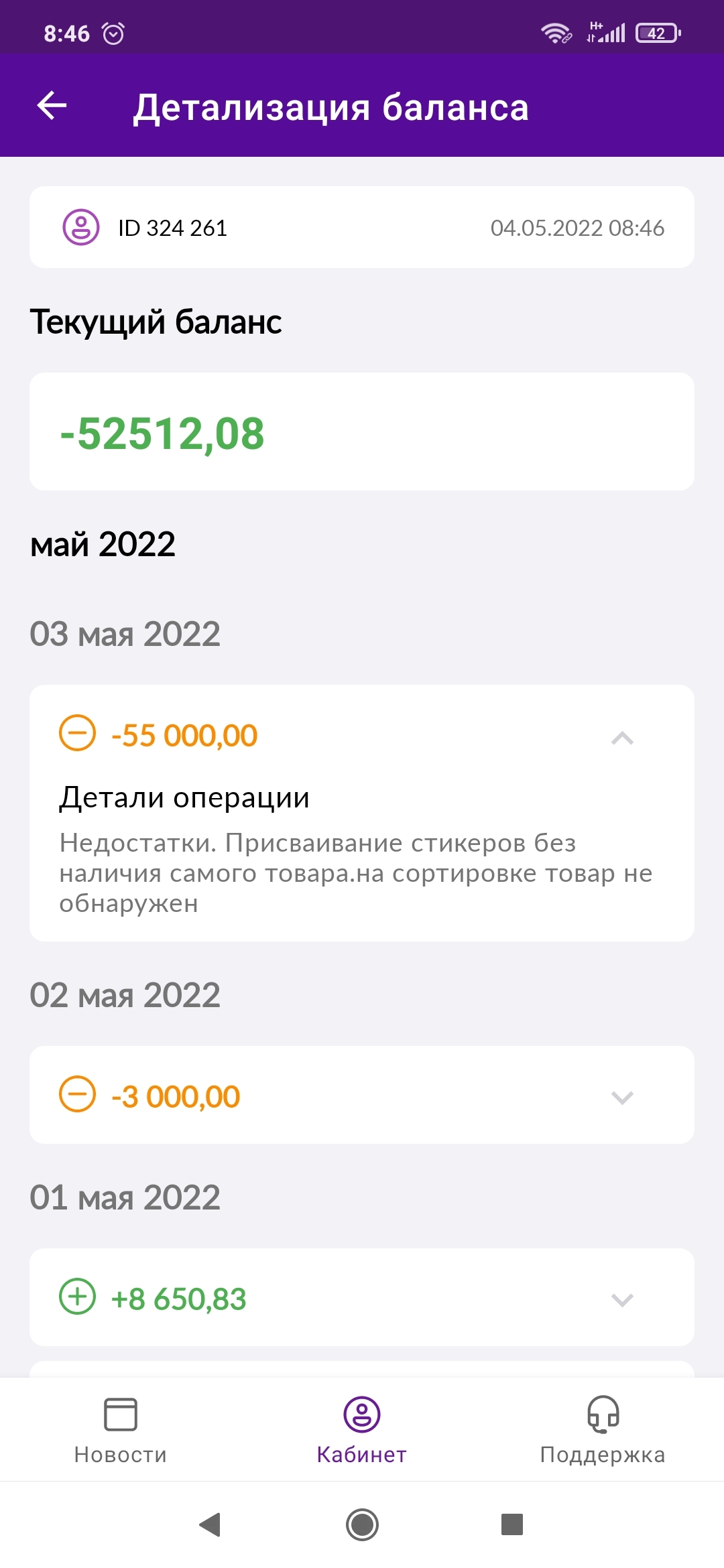Switch to the Новости tab

click(121, 1430)
